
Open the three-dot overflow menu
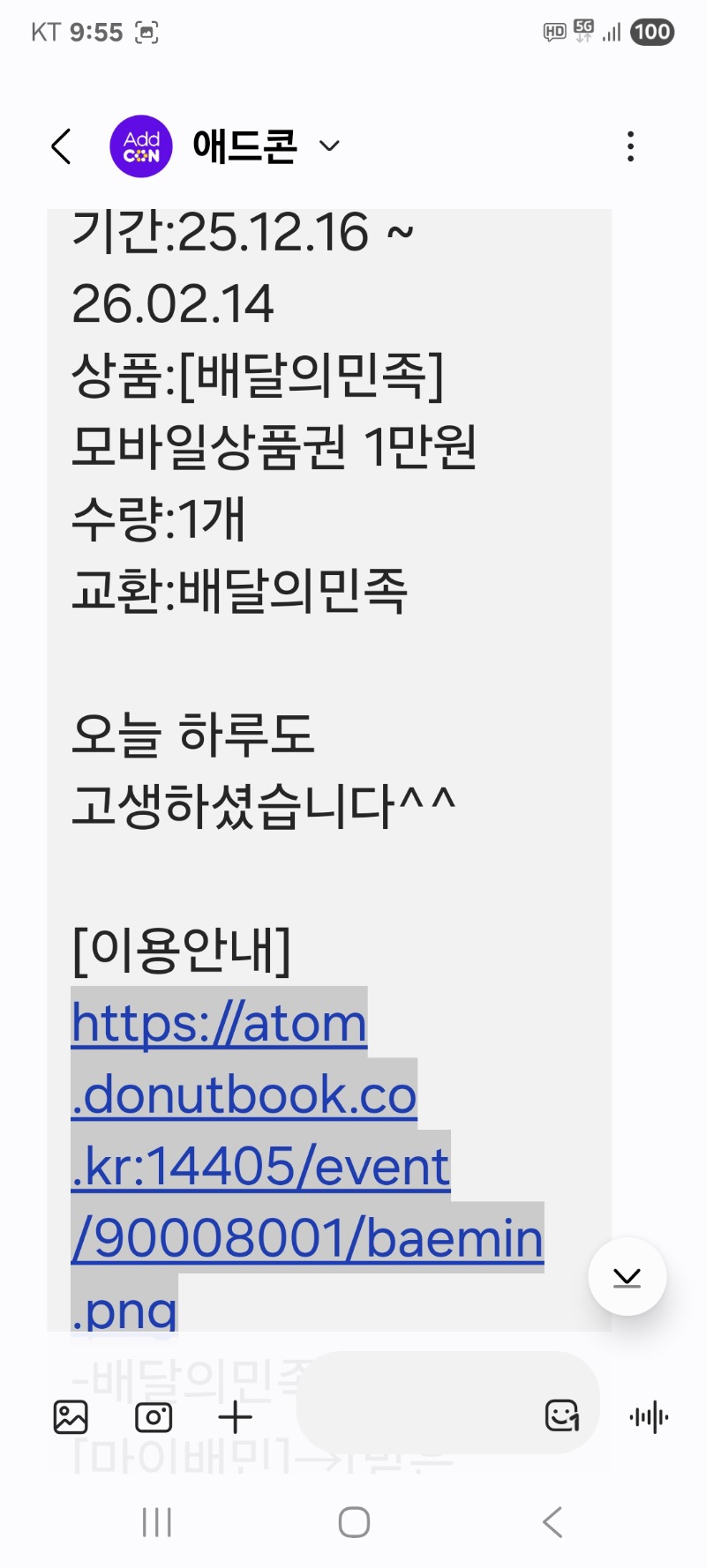point(630,146)
